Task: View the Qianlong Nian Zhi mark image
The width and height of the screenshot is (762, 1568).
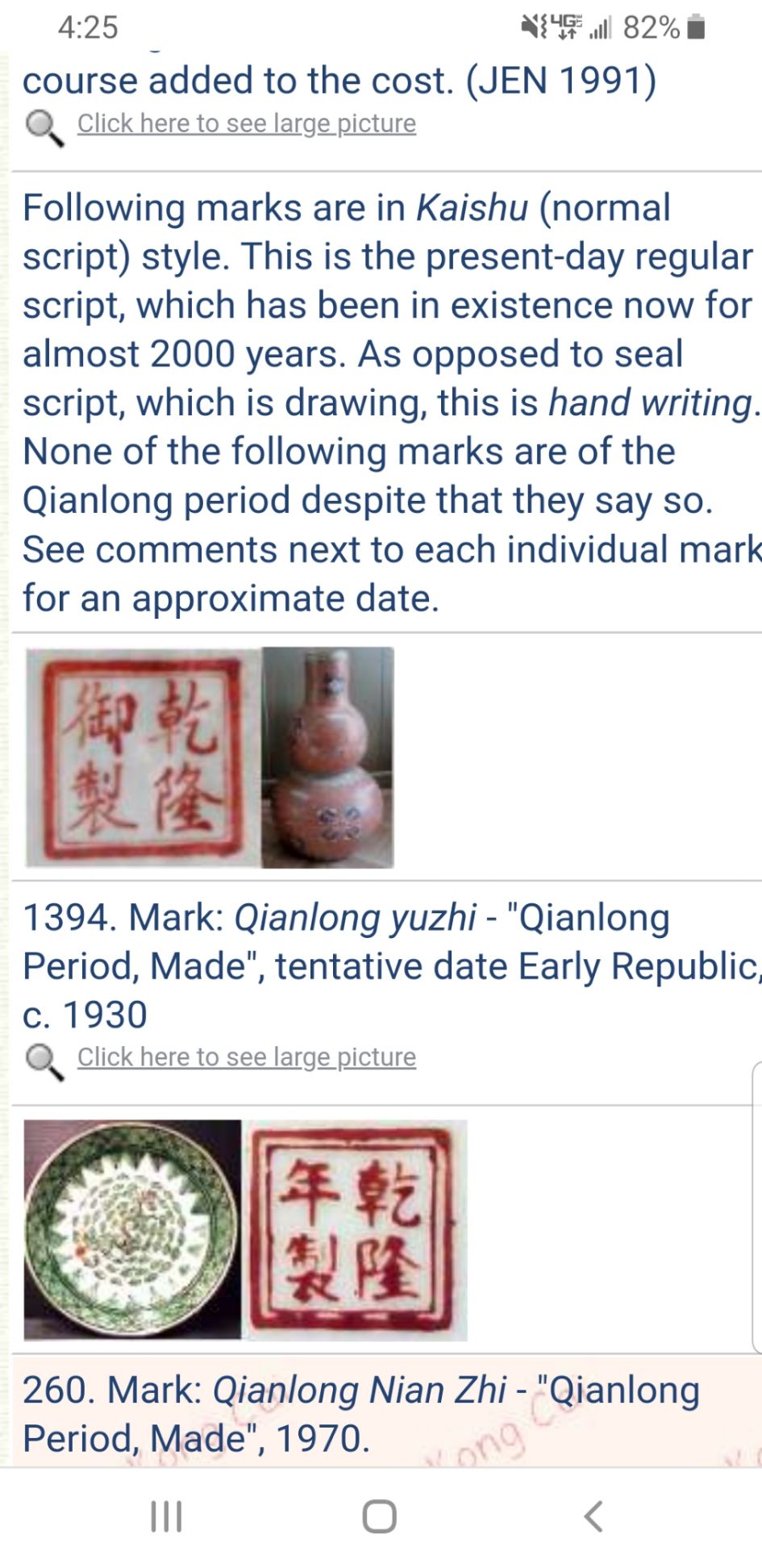Action: point(356,1229)
